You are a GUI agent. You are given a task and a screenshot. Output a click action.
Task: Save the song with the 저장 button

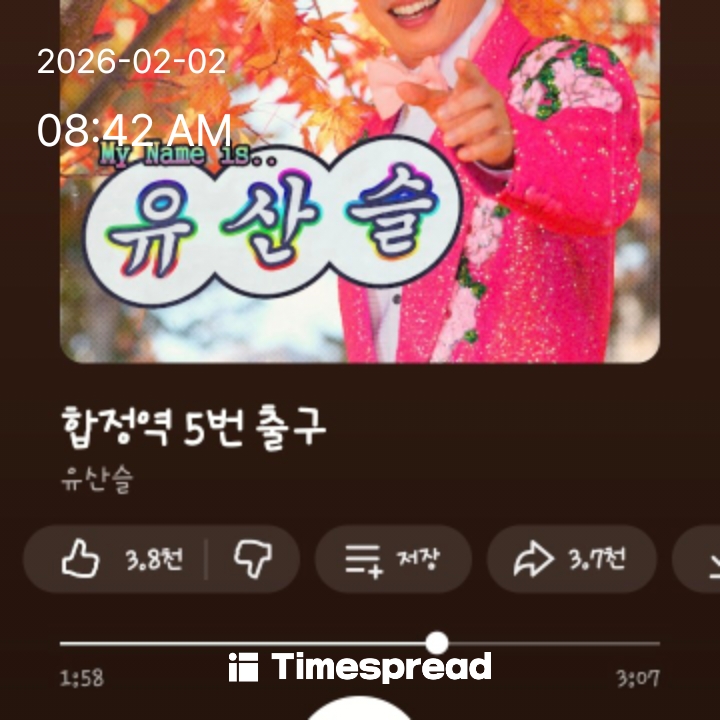click(x=391, y=560)
